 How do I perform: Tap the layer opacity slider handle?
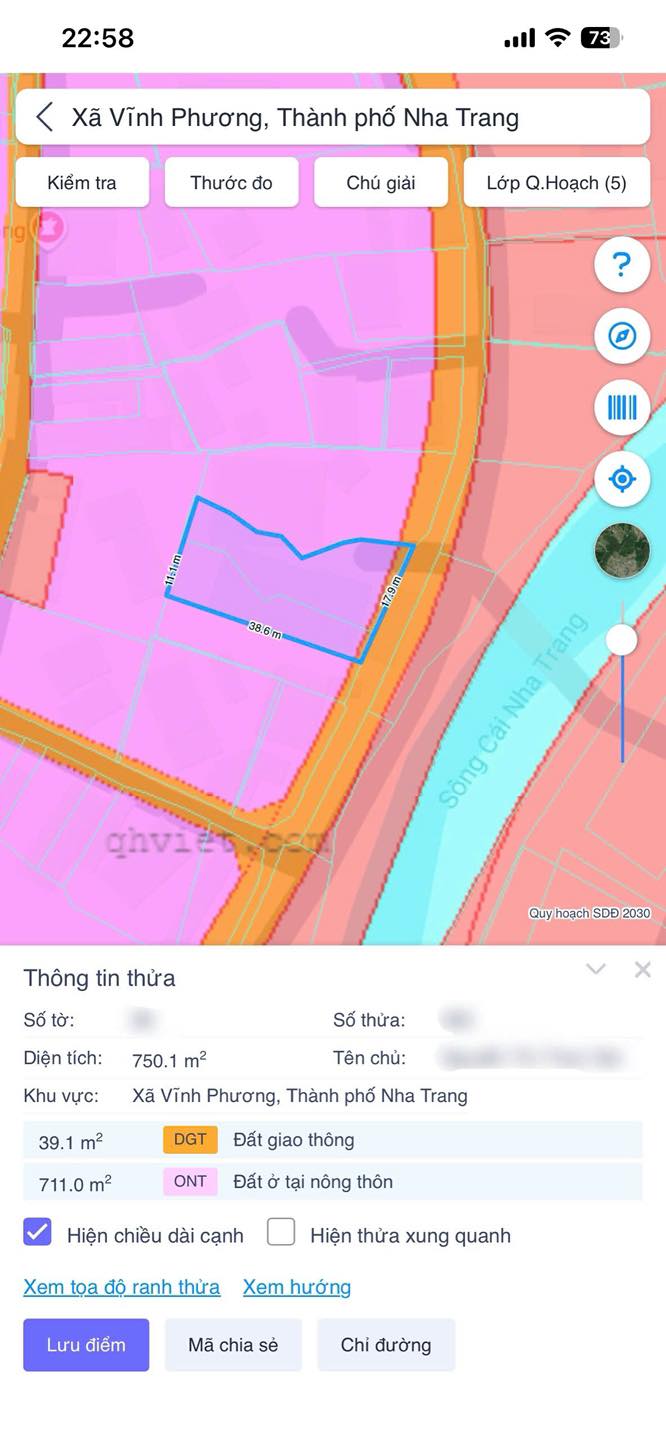tap(622, 639)
